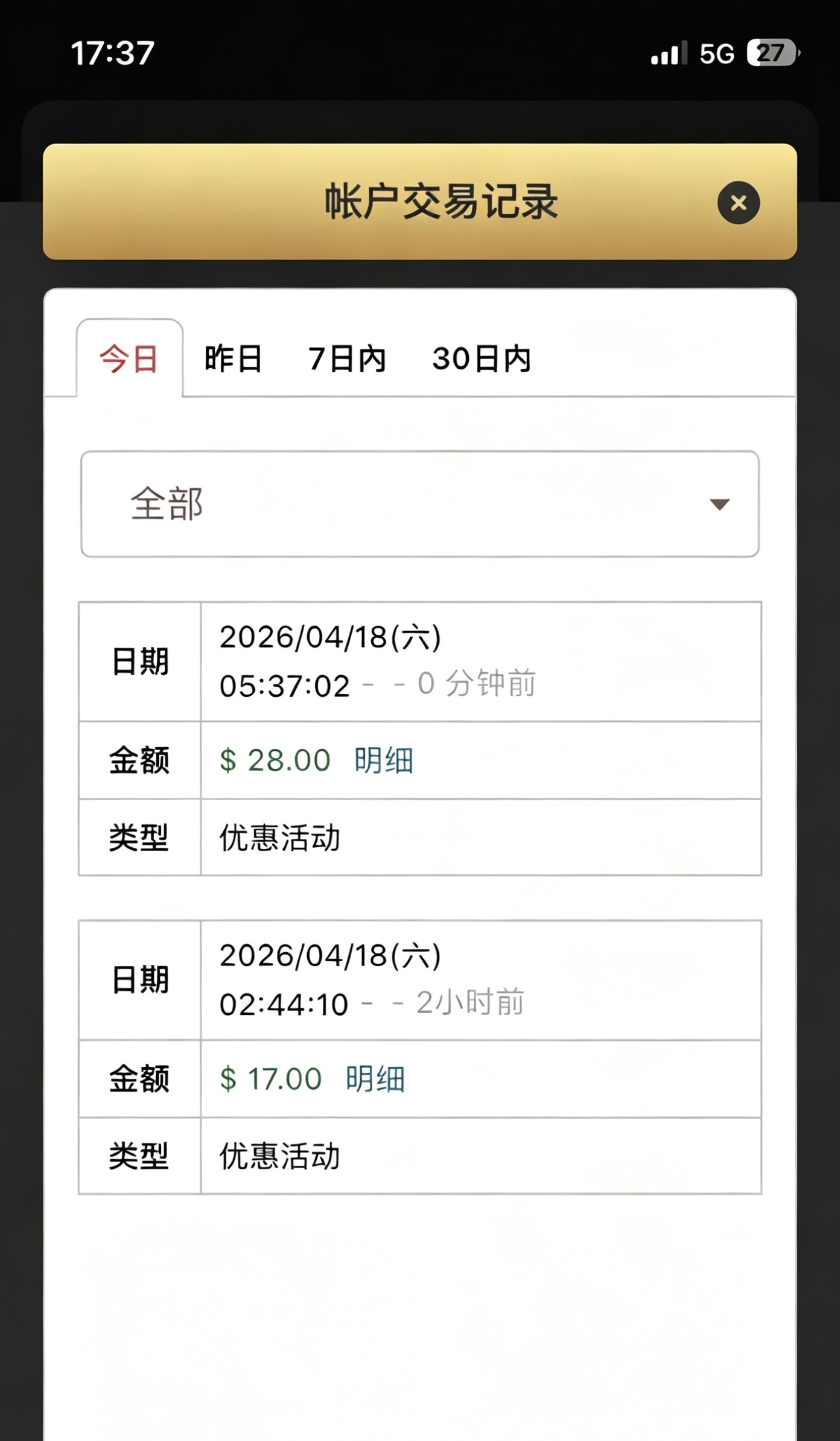Switch to the 30日内 tab
The width and height of the screenshot is (840, 1441).
481,359
